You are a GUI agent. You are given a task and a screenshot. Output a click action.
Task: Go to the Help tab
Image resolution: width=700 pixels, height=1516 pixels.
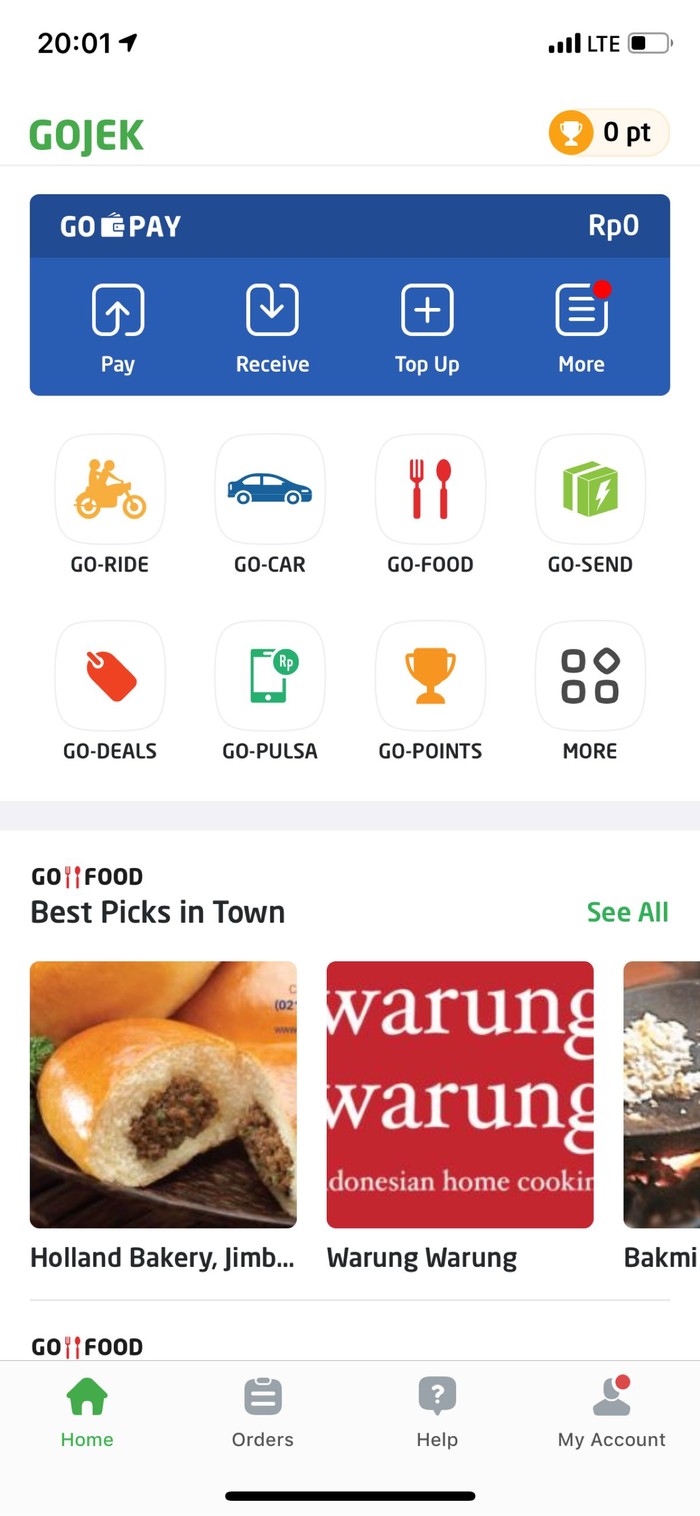click(437, 1411)
